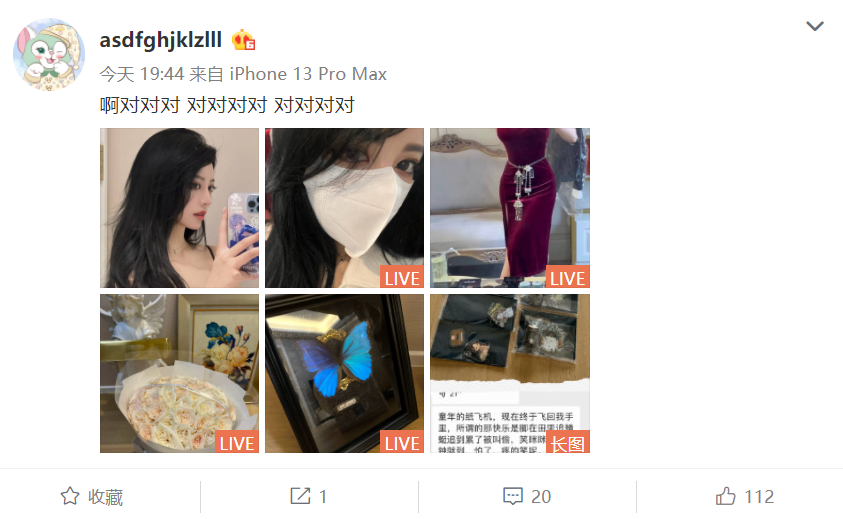
Task: Open the 20 comments
Action: tap(527, 496)
